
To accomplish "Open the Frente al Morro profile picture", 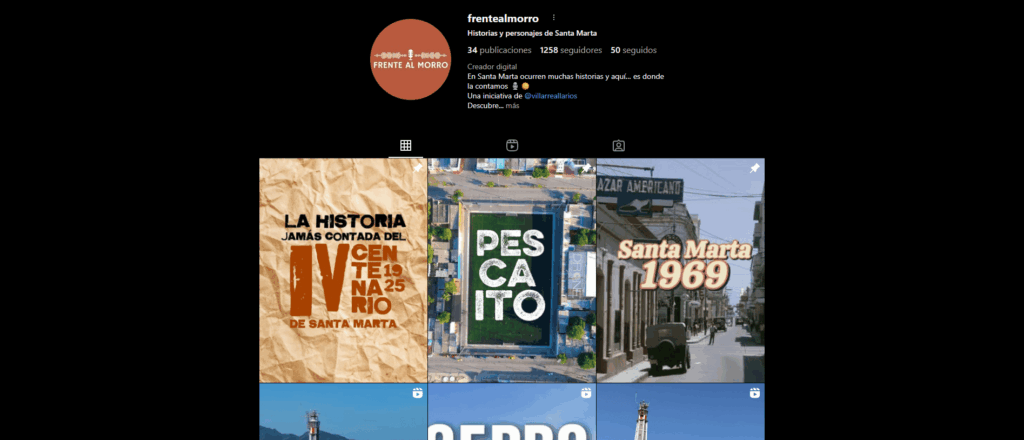I will pos(410,59).
